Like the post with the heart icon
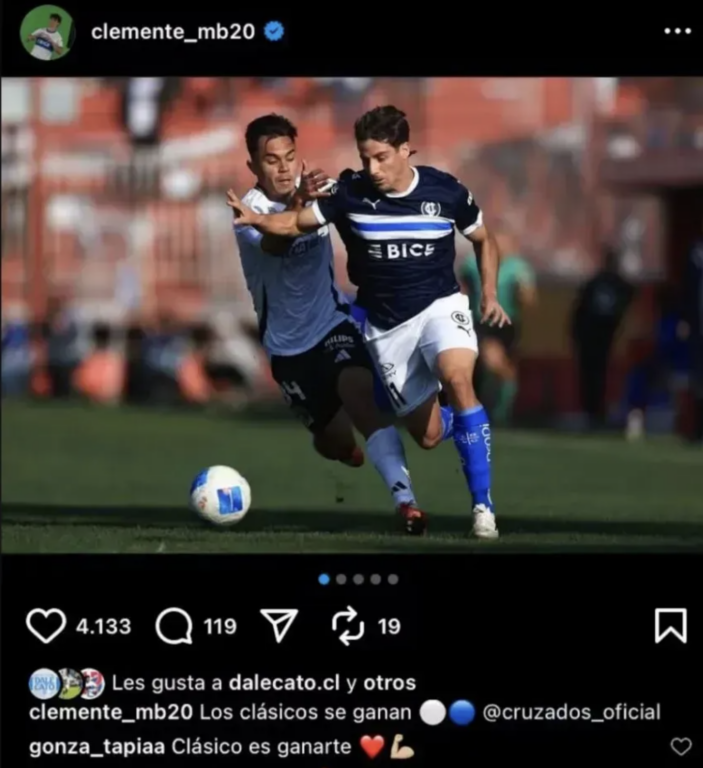The width and height of the screenshot is (703, 768). click(x=46, y=626)
